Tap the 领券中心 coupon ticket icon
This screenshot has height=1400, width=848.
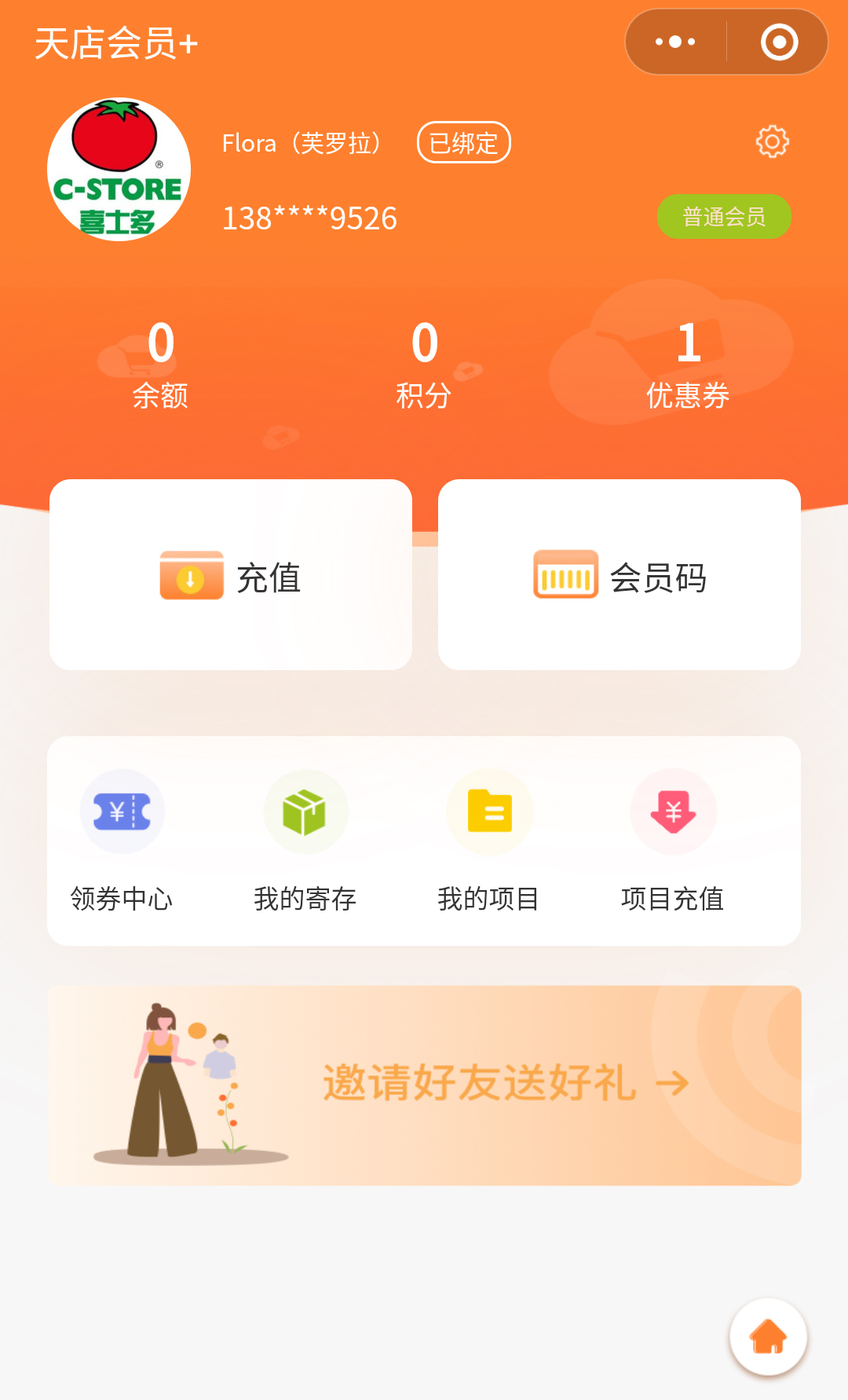click(x=122, y=812)
